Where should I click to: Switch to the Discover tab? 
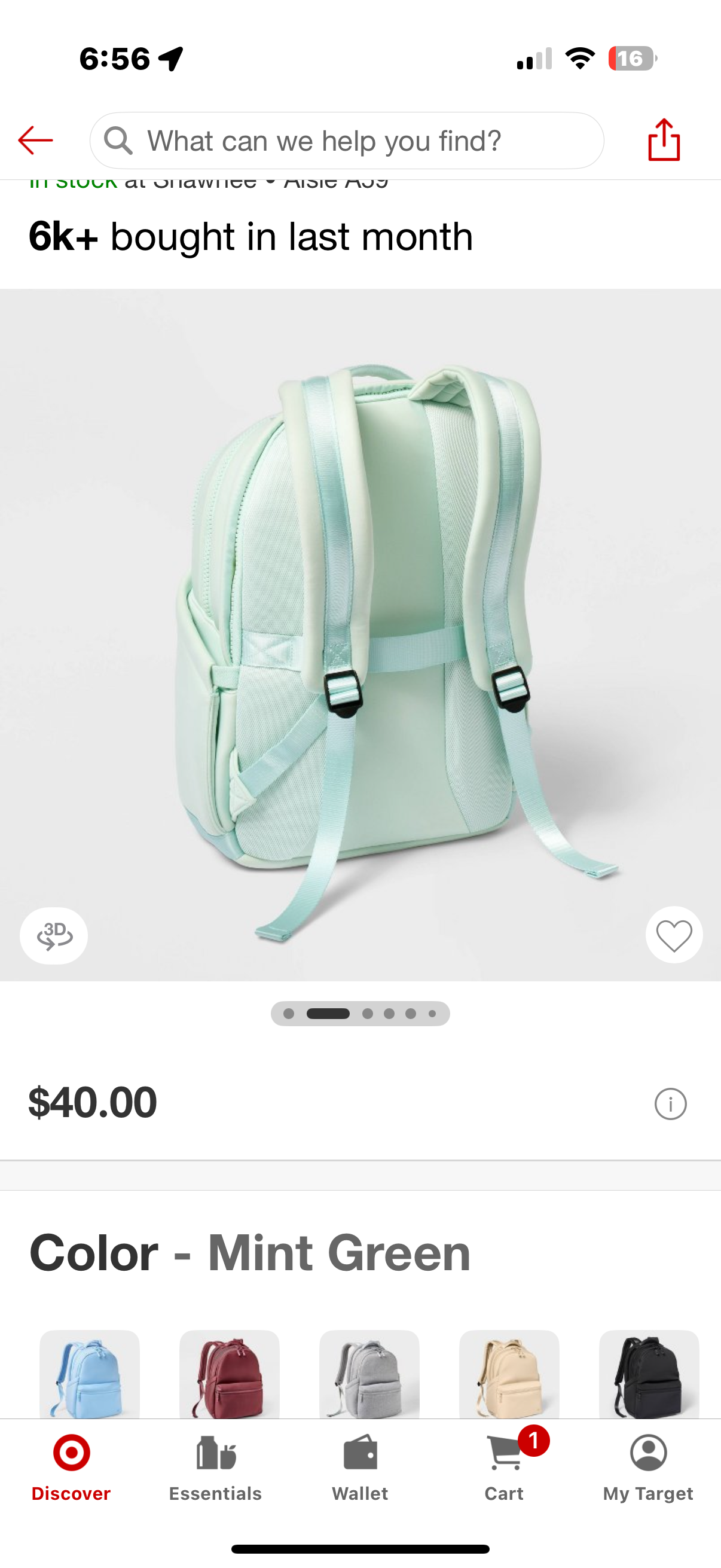click(71, 1468)
